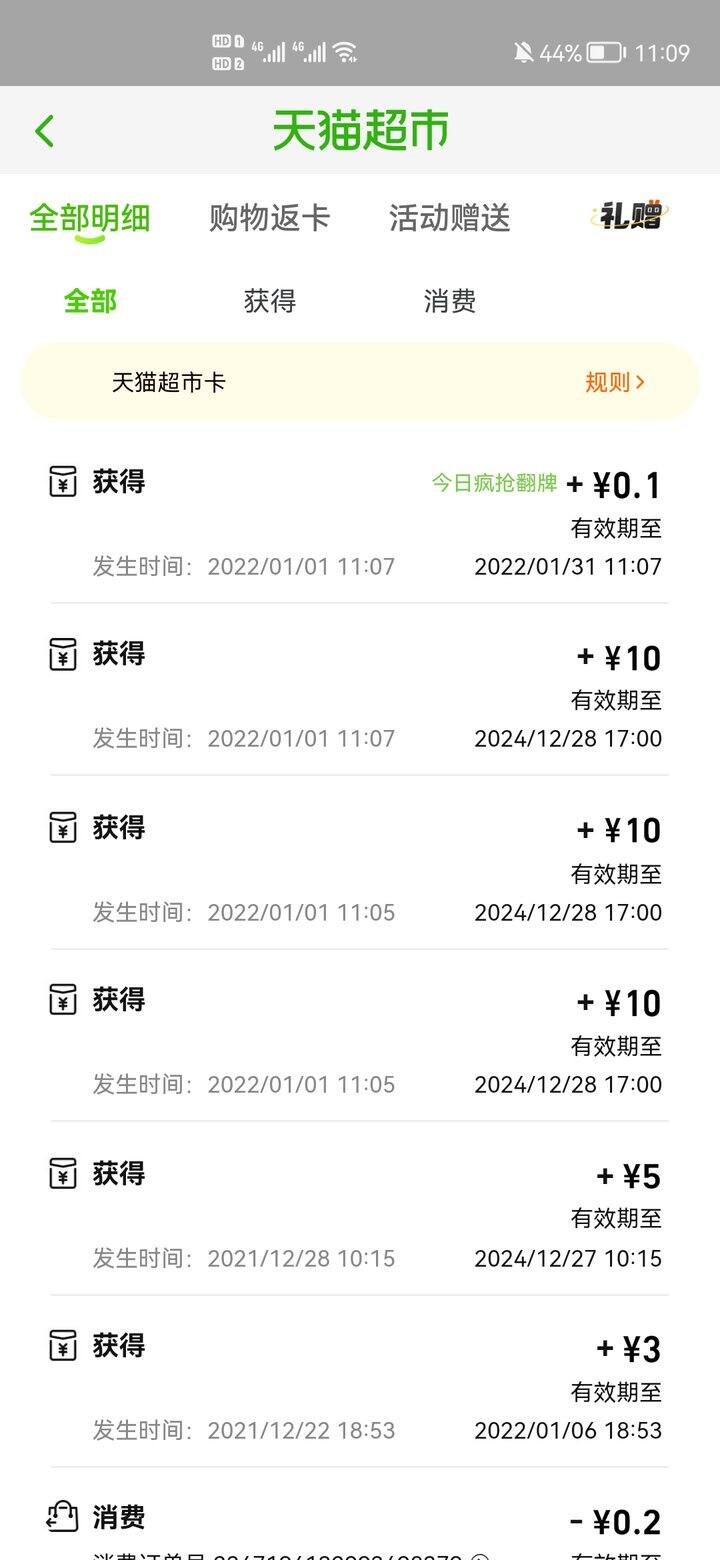Go back using the green arrow
This screenshot has height=1560, width=720.
tap(44, 131)
